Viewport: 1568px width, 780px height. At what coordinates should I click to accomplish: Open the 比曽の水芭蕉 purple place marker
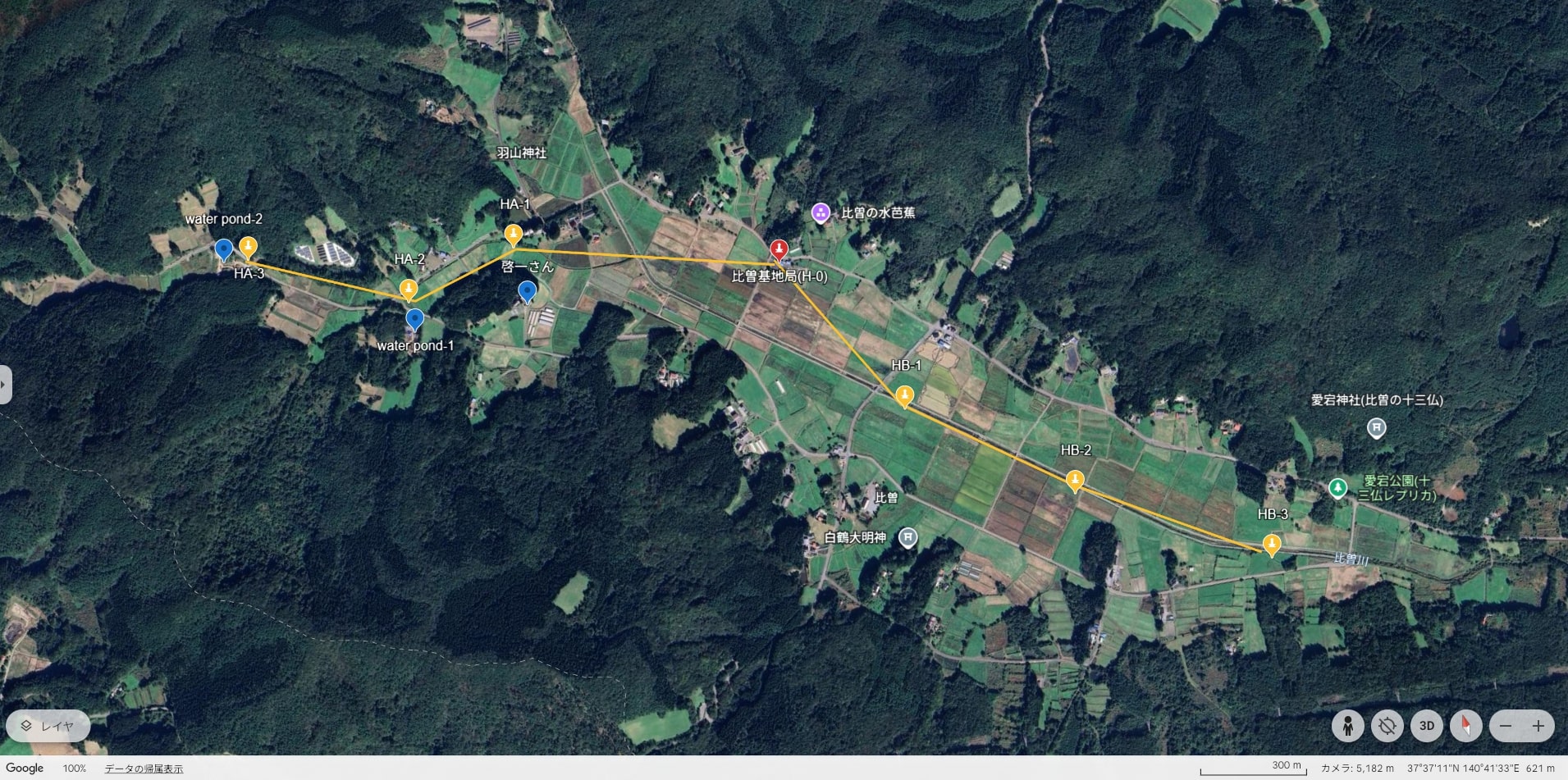pos(820,213)
